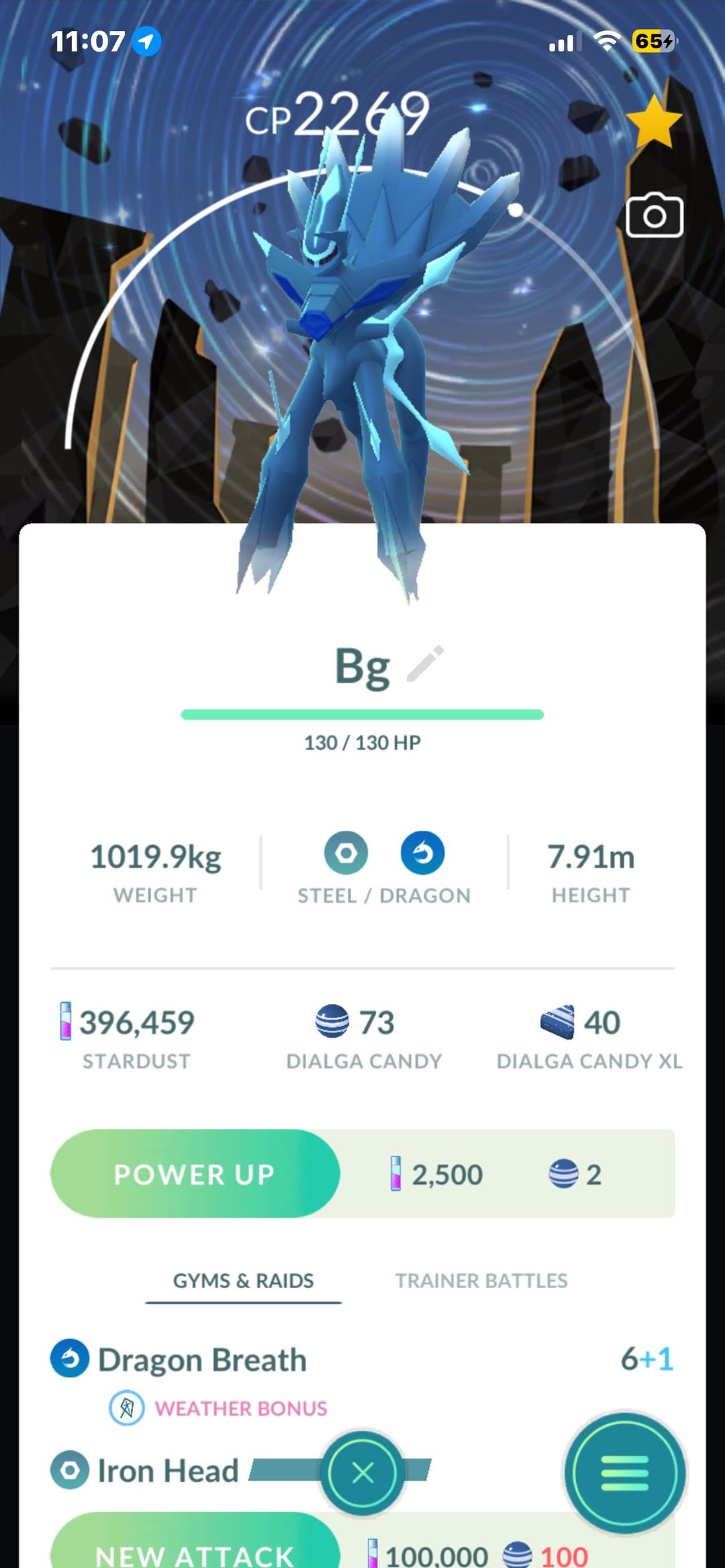The height and width of the screenshot is (1568, 725).
Task: Toggle the favorite star for this Dialga
Action: [653, 122]
